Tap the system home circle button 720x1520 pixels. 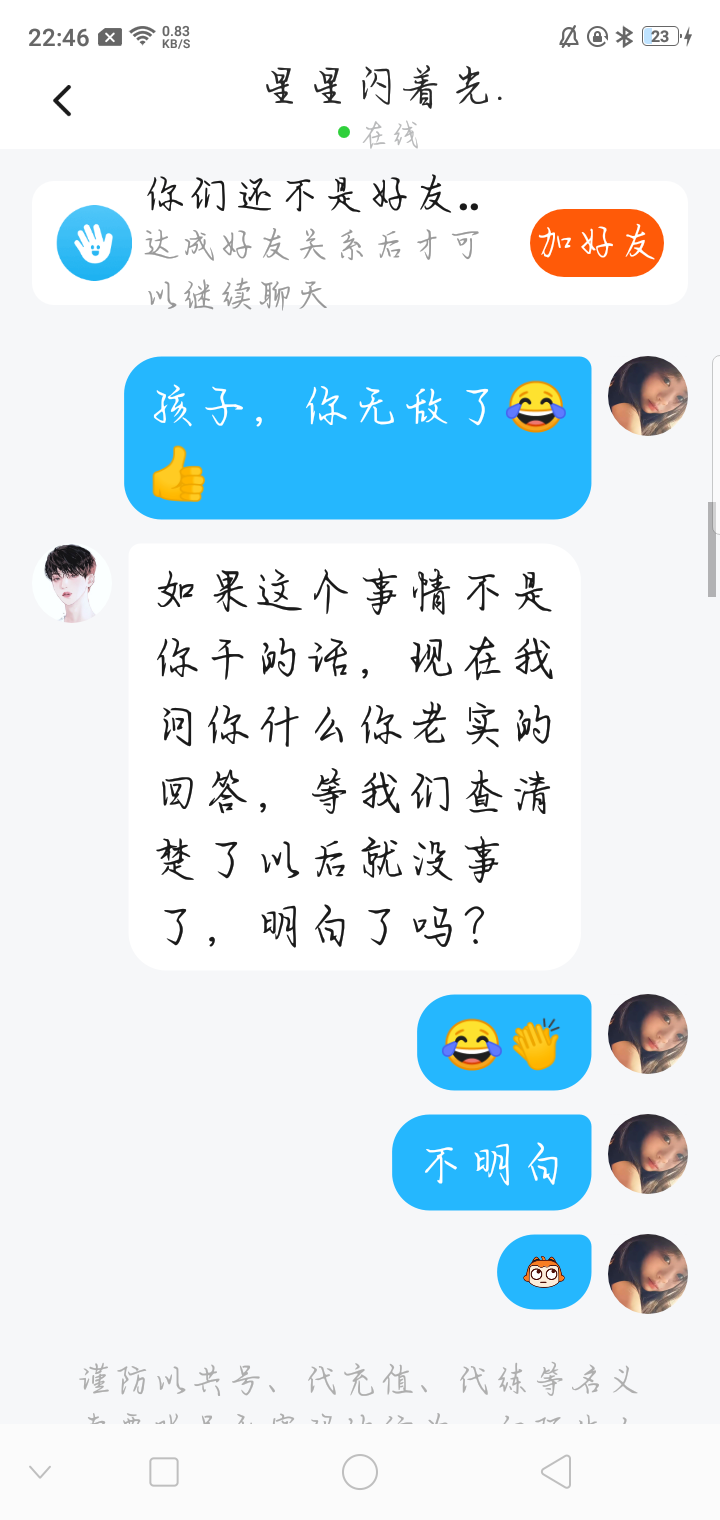point(360,1472)
